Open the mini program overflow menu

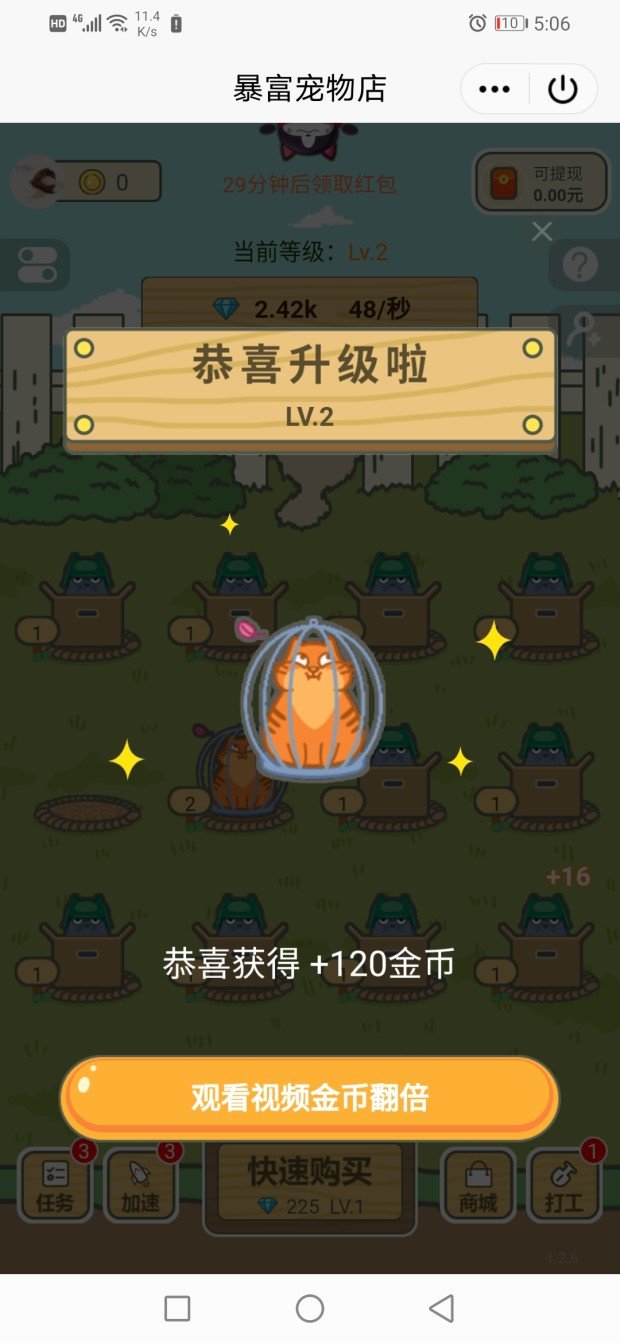pyautogui.click(x=494, y=89)
